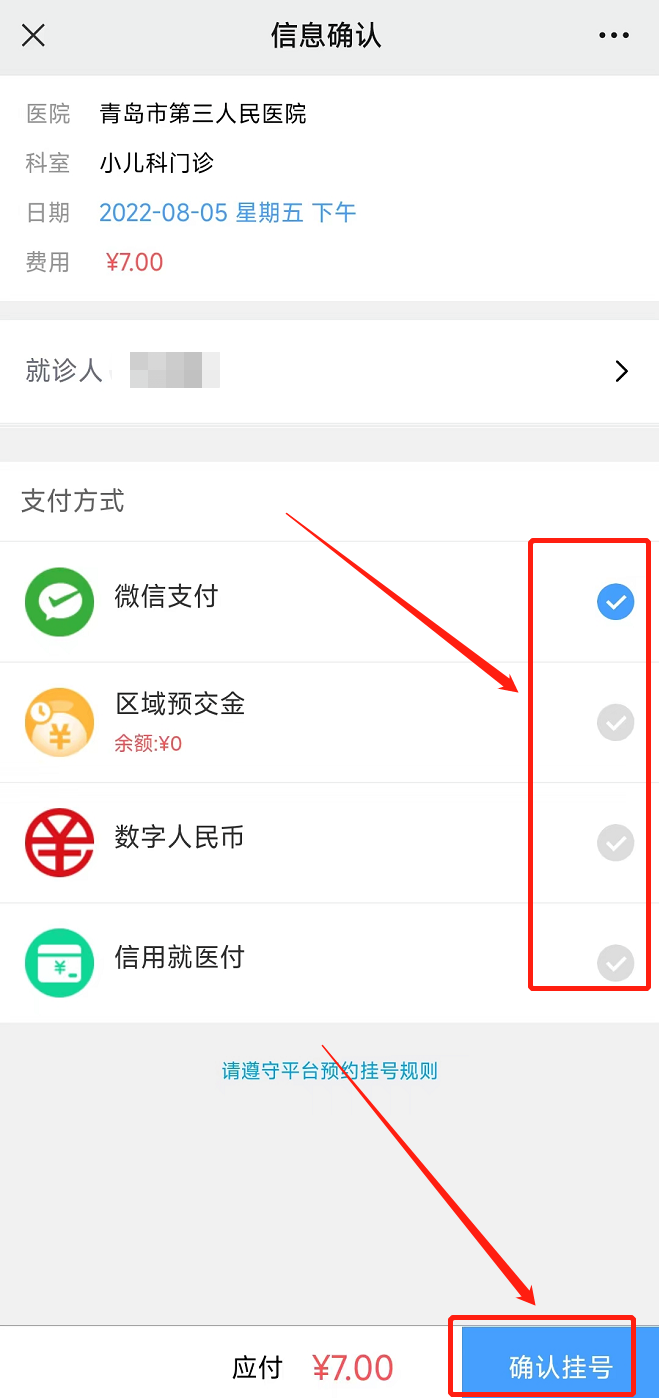This screenshot has height=1398, width=659.
Task: Choose 区域预交金 payment option
Action: point(615,722)
